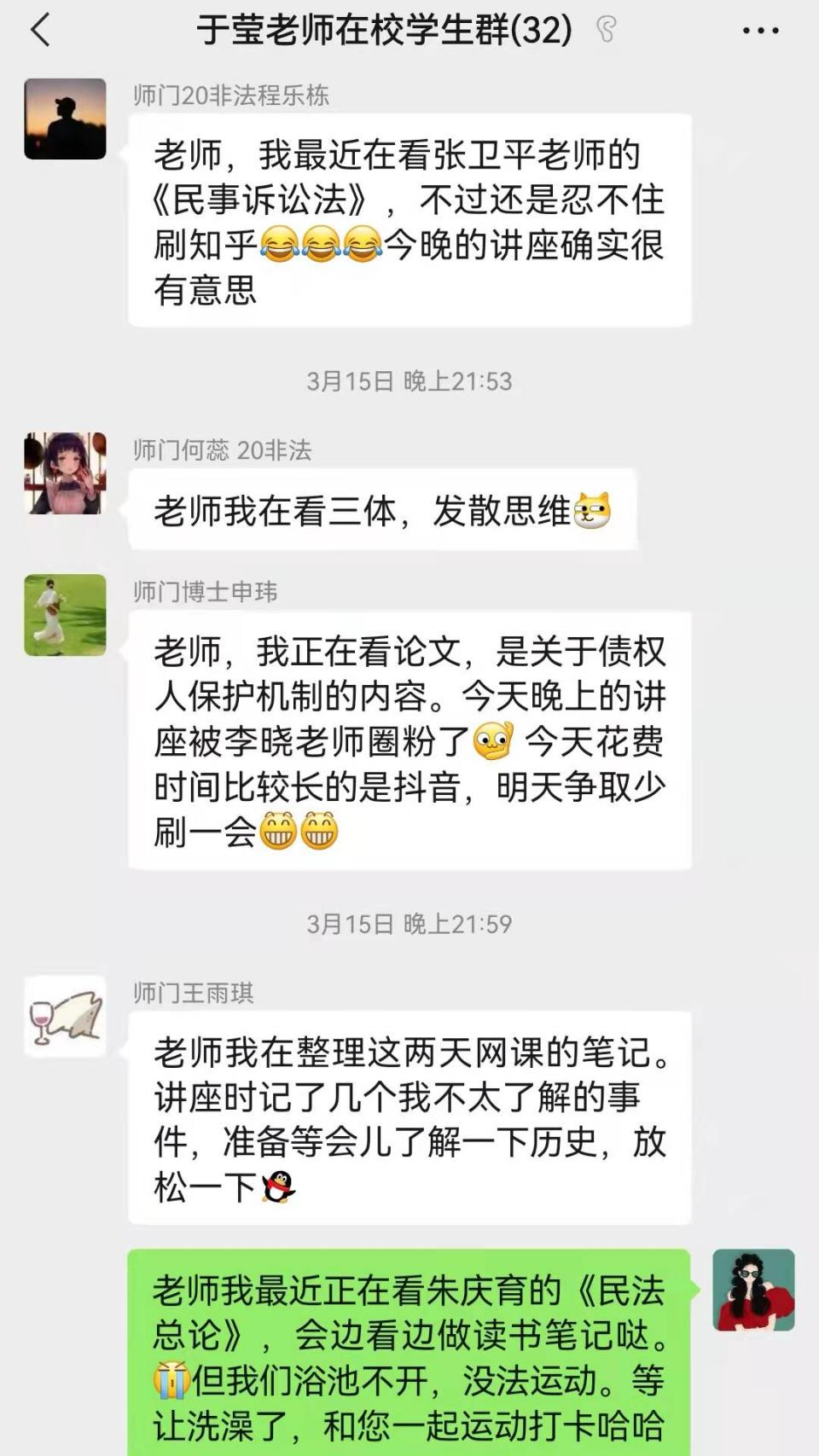Go back from the group chat
The height and width of the screenshot is (1456, 819).
41,31
